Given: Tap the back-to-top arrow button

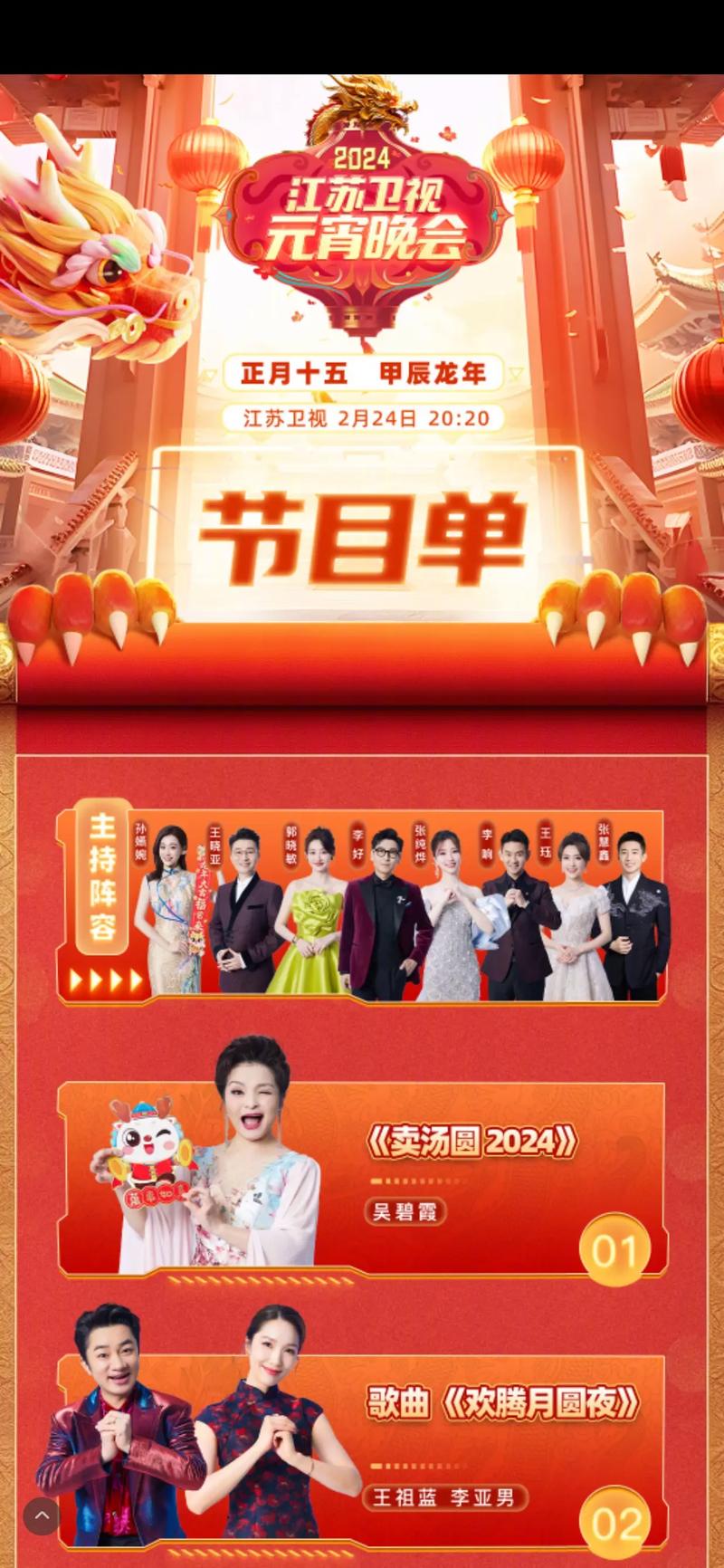Looking at the screenshot, I should [42, 1515].
